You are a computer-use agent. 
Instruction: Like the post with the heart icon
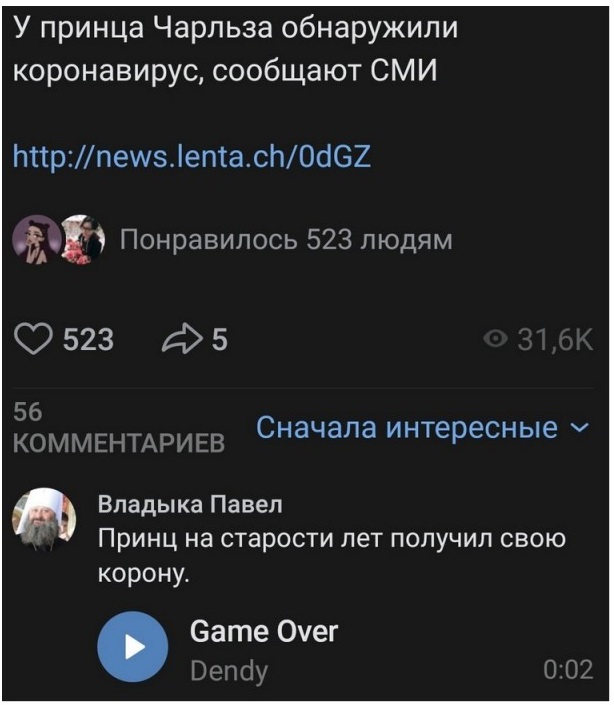tap(37, 341)
